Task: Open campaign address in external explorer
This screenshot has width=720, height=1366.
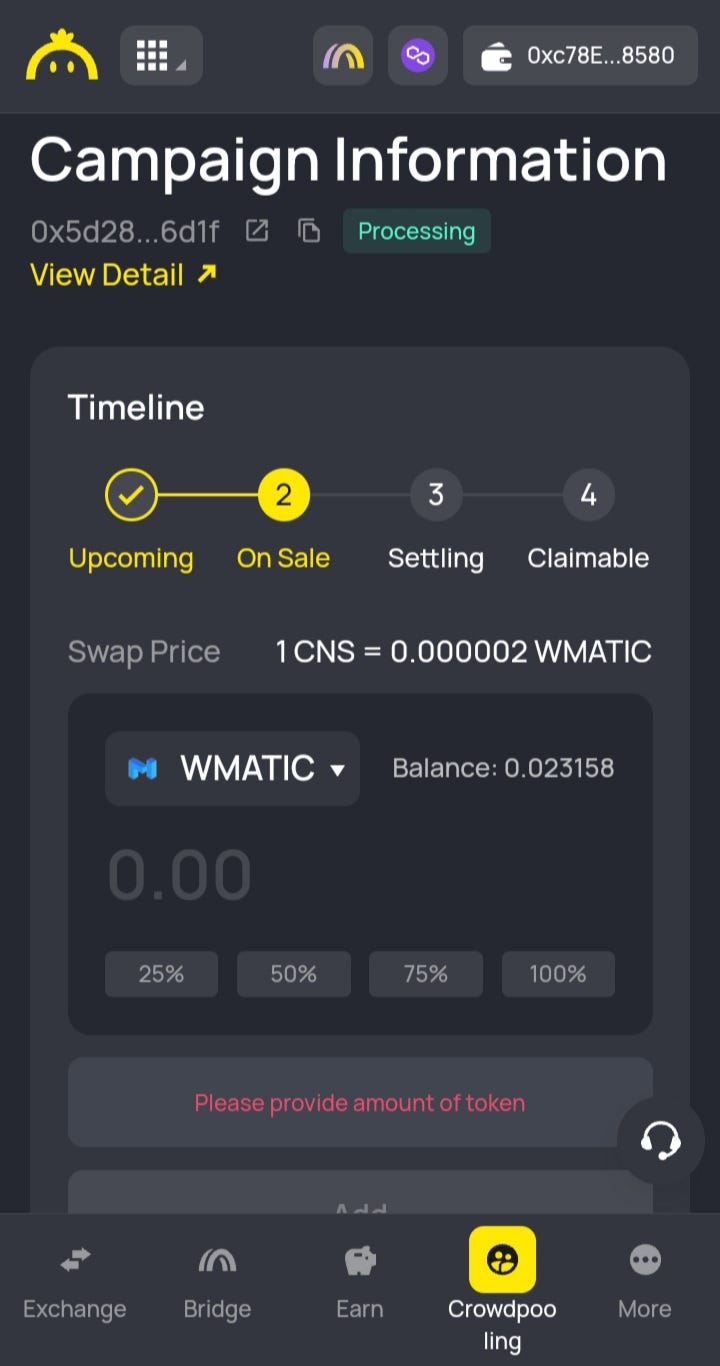Action: click(x=257, y=231)
